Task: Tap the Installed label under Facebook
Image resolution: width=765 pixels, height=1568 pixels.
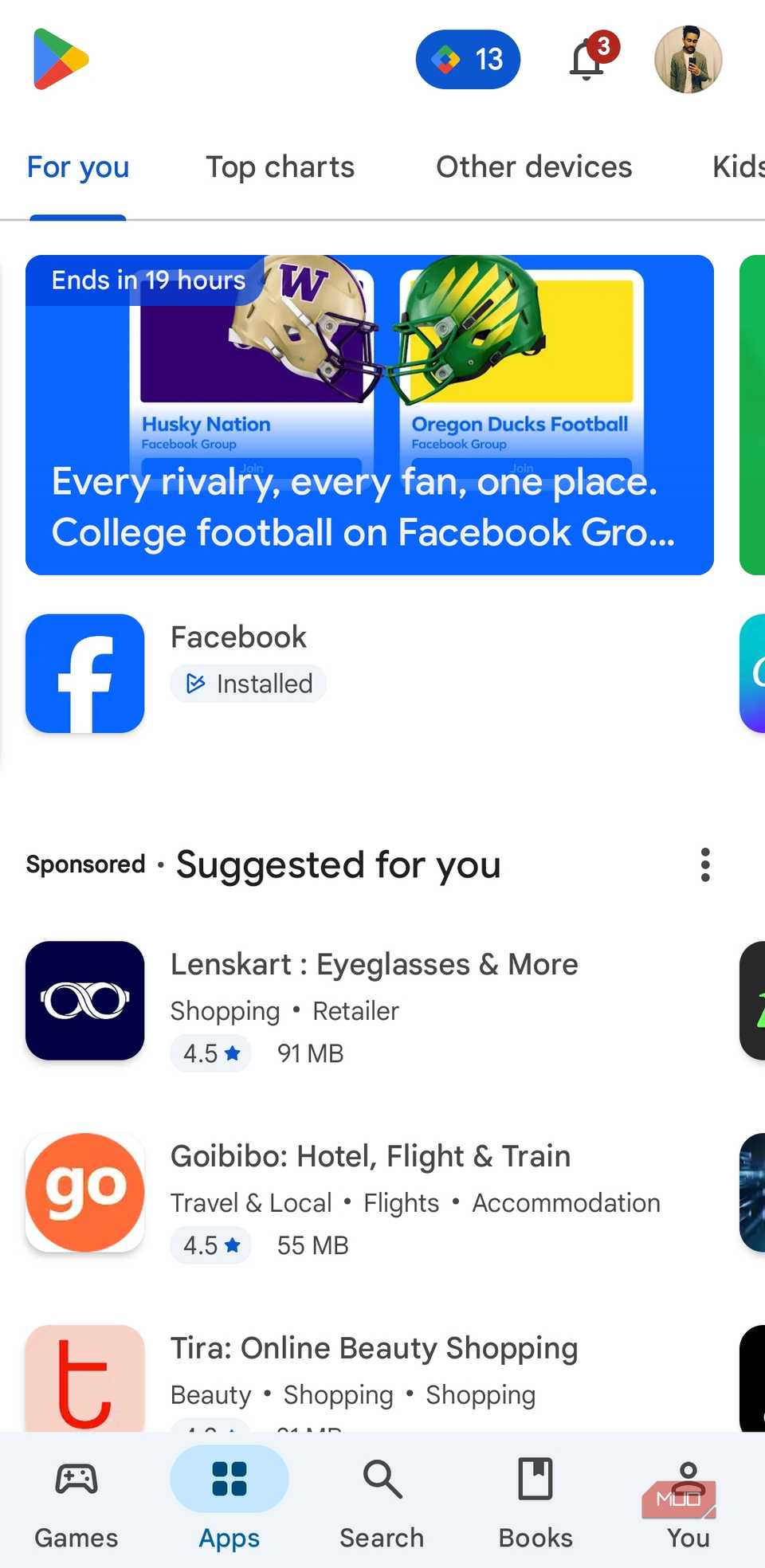Action: (248, 684)
